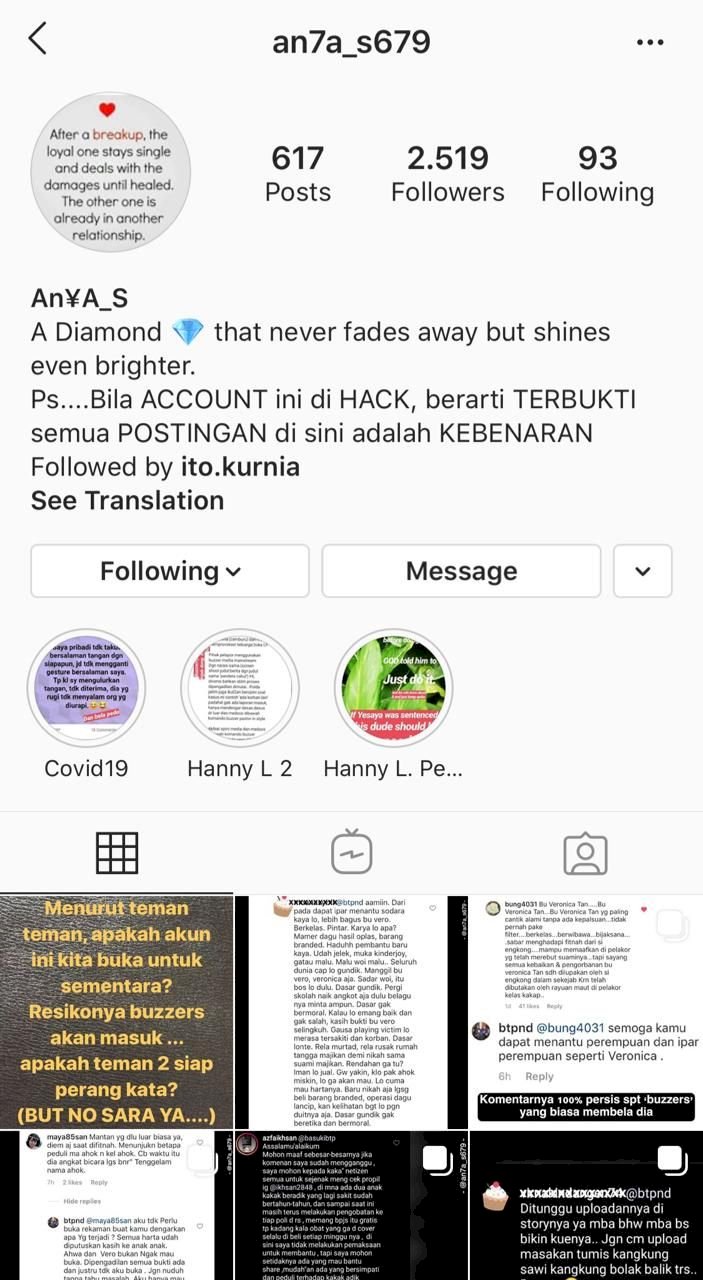Expand suggested accounts with the chevron button
Viewport: 703px width, 1280px height.
tap(642, 571)
